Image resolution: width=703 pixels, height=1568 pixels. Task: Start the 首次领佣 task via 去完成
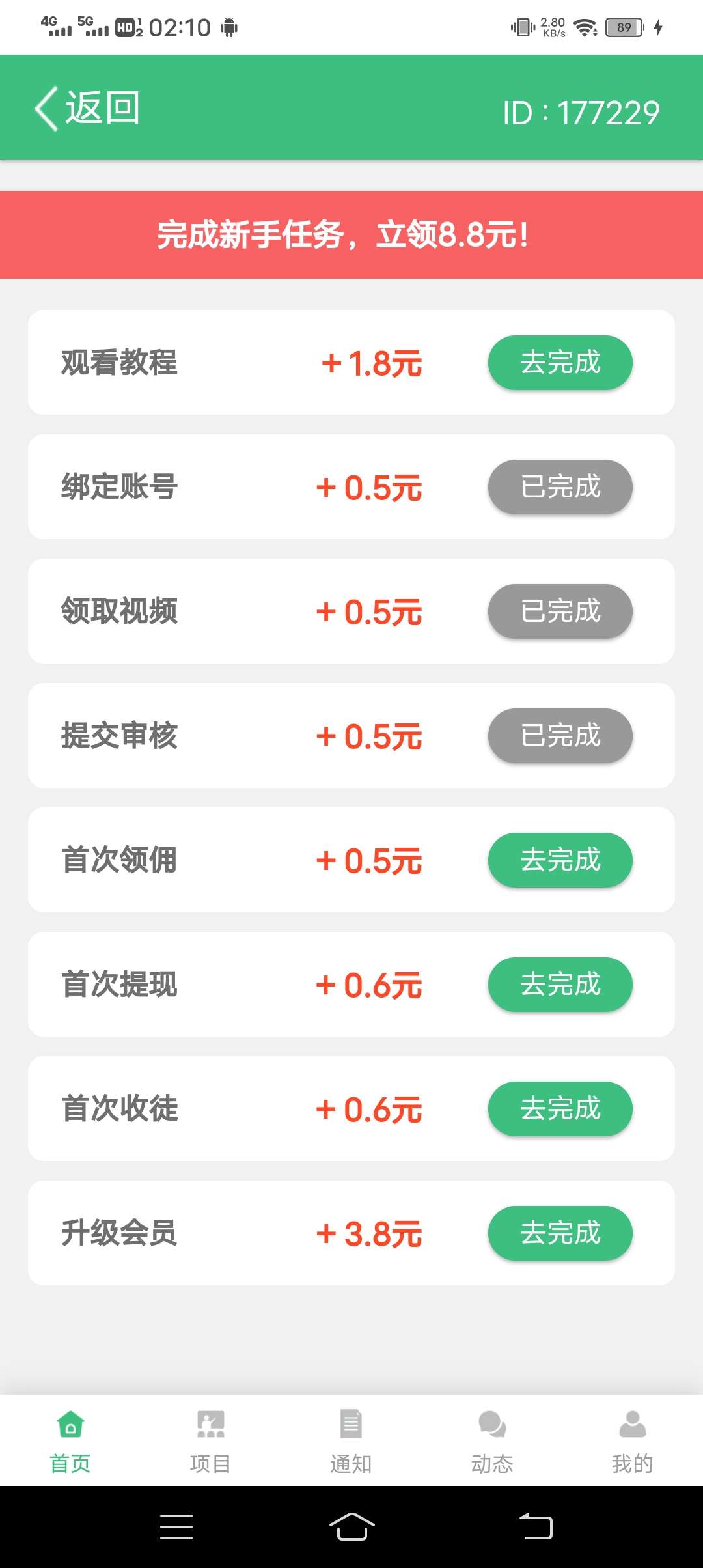pos(560,860)
